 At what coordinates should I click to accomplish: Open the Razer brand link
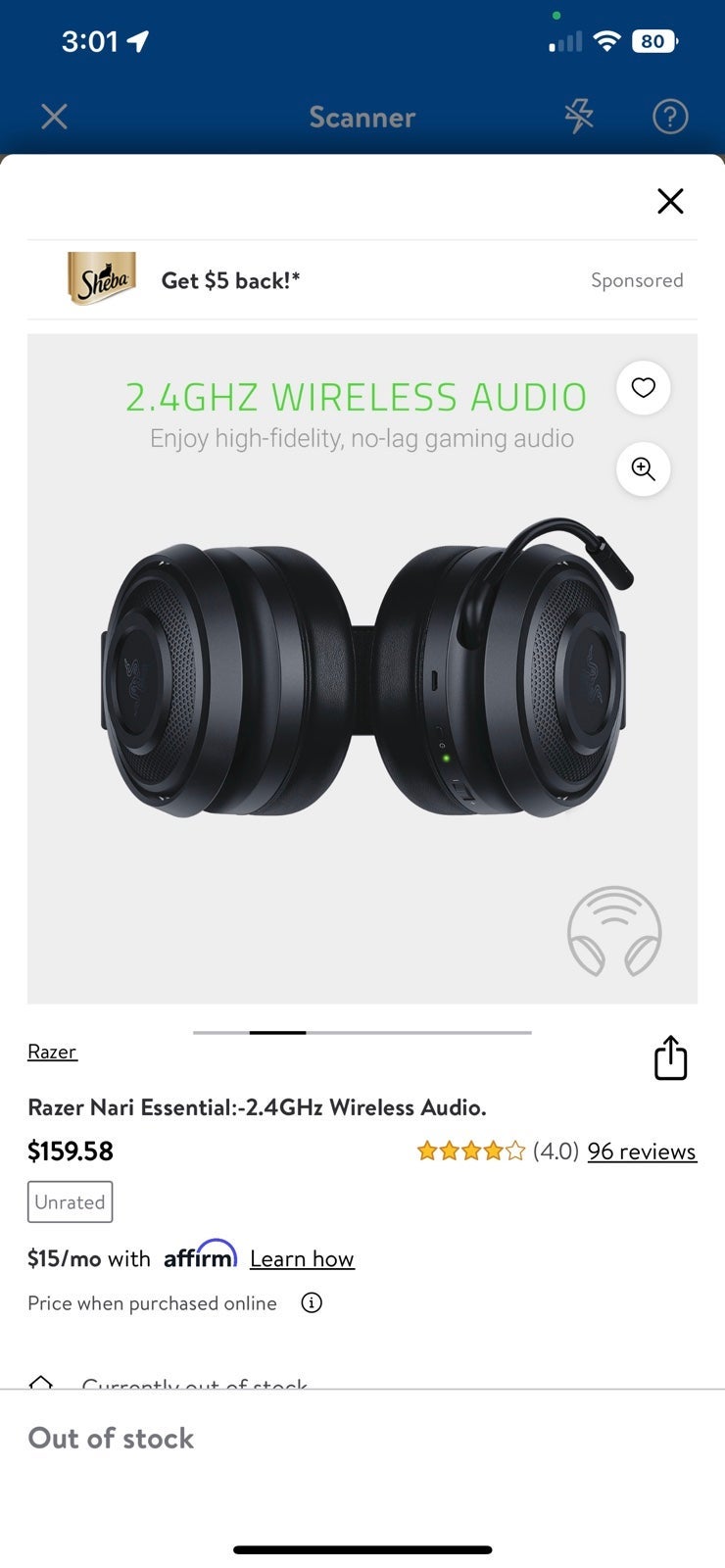click(x=52, y=1052)
